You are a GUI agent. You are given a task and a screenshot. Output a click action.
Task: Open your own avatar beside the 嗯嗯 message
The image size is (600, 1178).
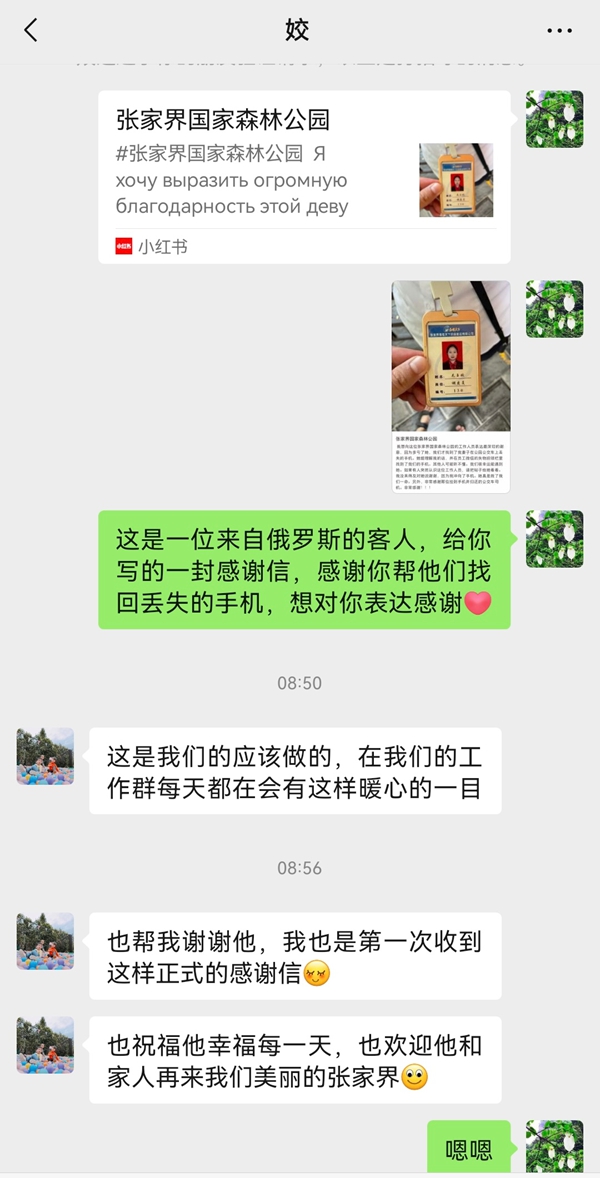point(554,1146)
